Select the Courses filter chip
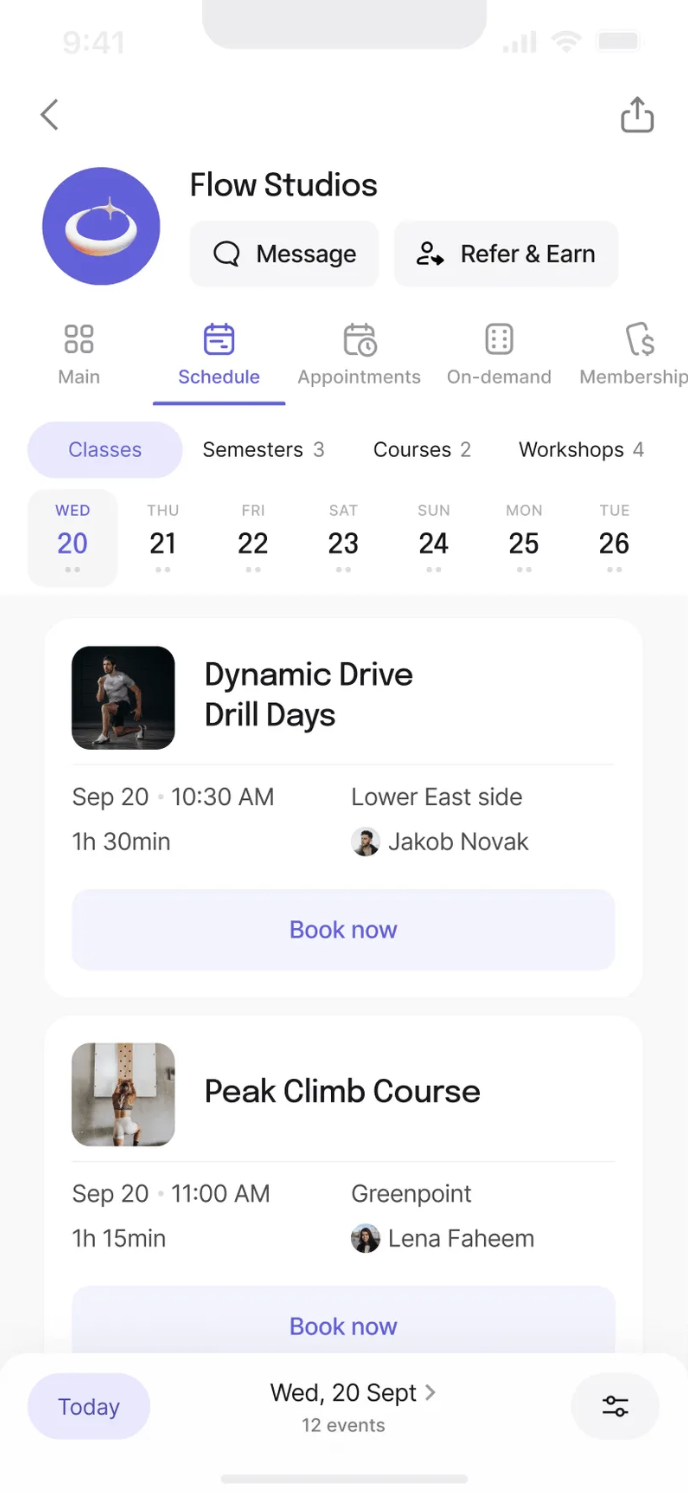The width and height of the screenshot is (688, 1494). (x=422, y=450)
